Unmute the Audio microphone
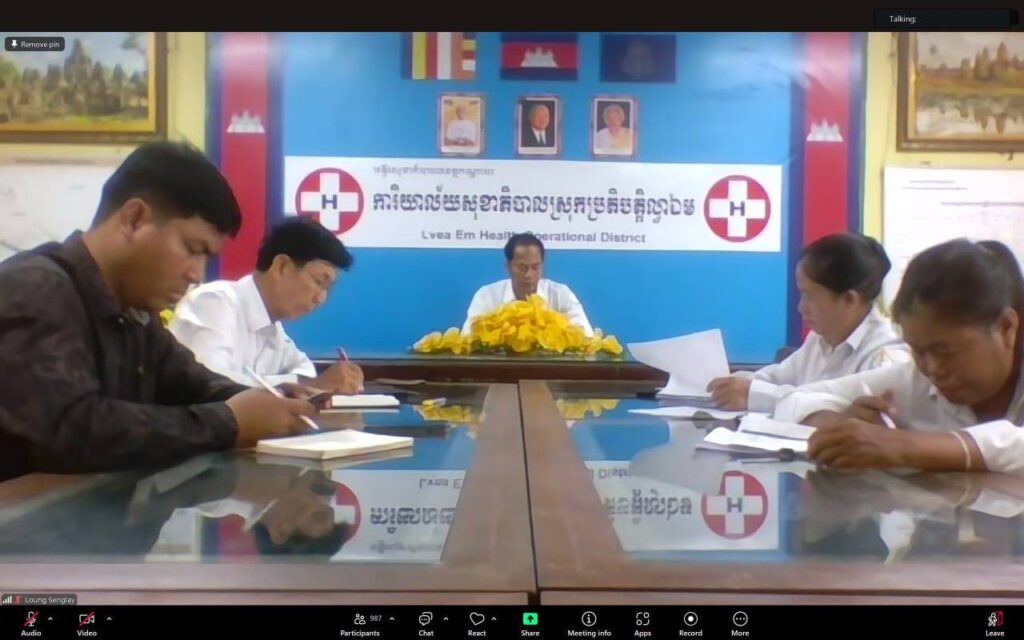Screen dimensions: 1024x640 pyautogui.click(x=31, y=621)
